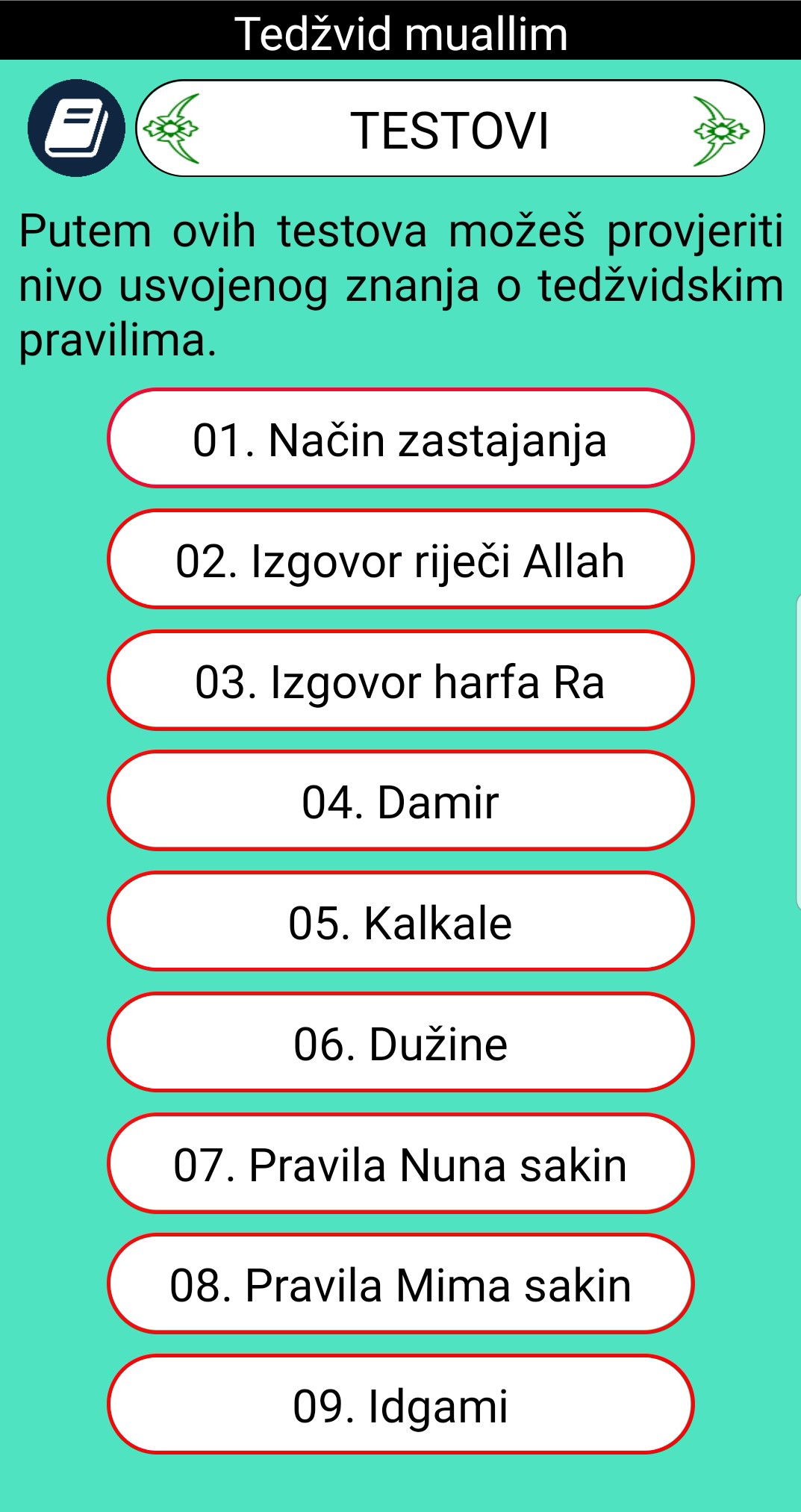Launch the 04. Damir test

[401, 801]
